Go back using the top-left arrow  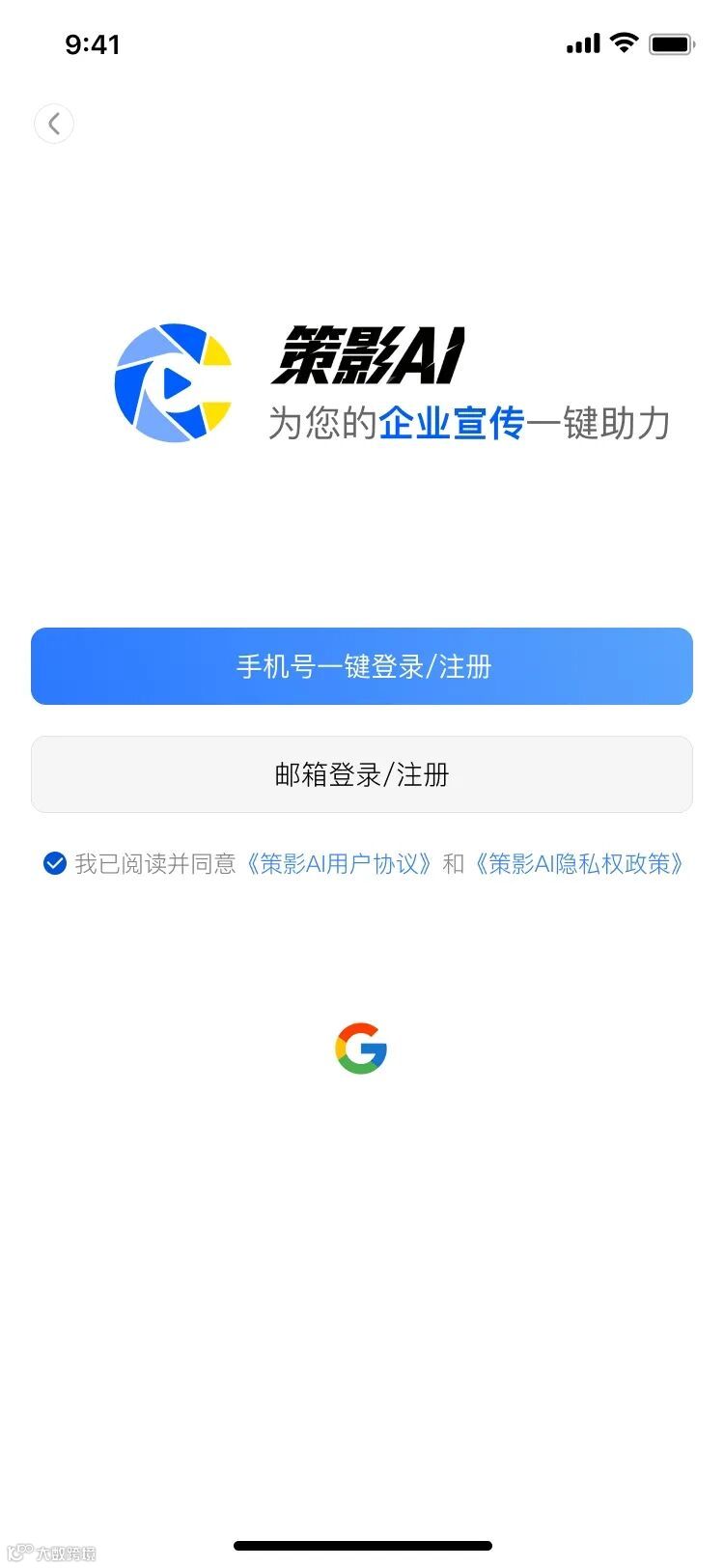coord(54,124)
